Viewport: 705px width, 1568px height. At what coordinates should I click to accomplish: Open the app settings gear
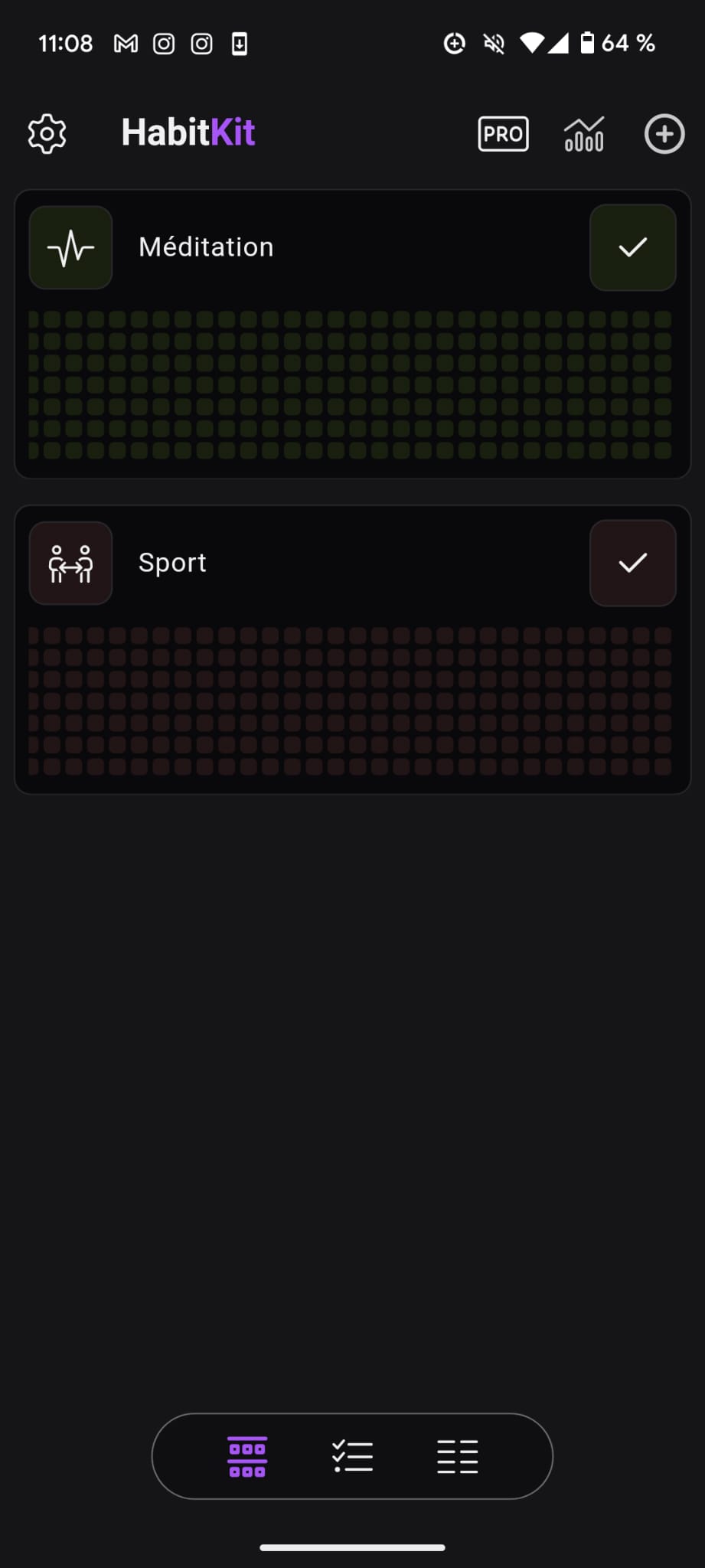(x=46, y=133)
